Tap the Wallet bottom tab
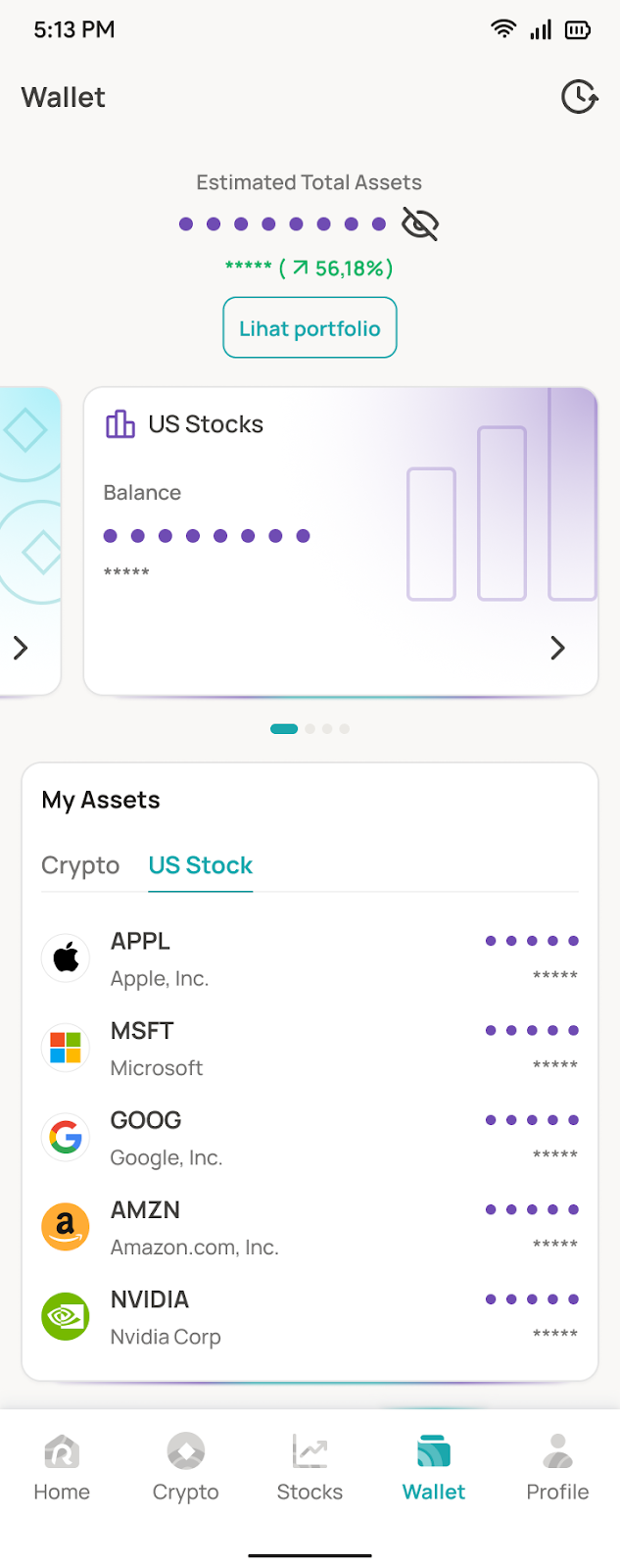Viewport: 620px width, 1568px height. pos(434,1467)
